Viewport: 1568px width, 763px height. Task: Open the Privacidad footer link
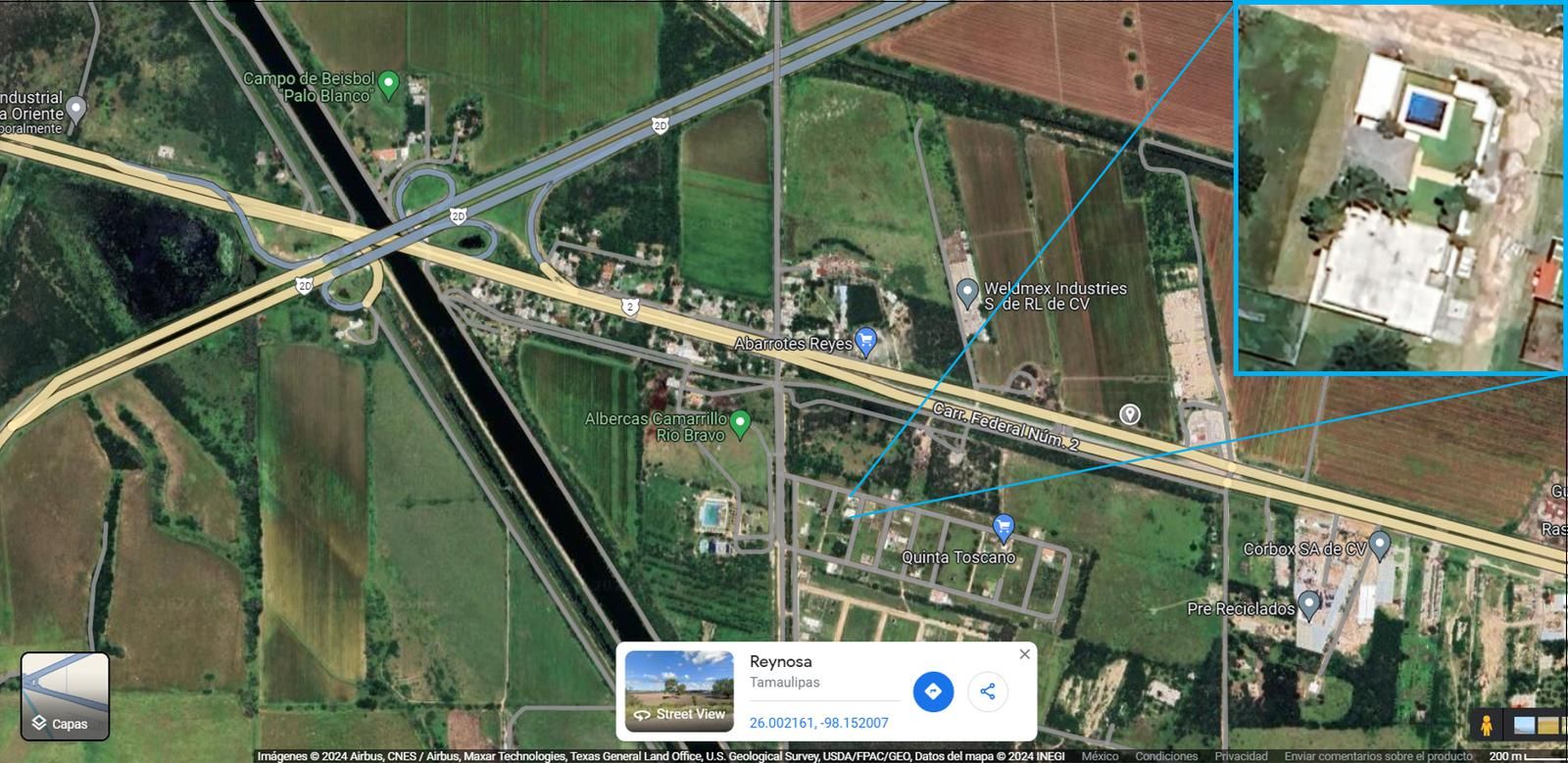[x=1241, y=756]
